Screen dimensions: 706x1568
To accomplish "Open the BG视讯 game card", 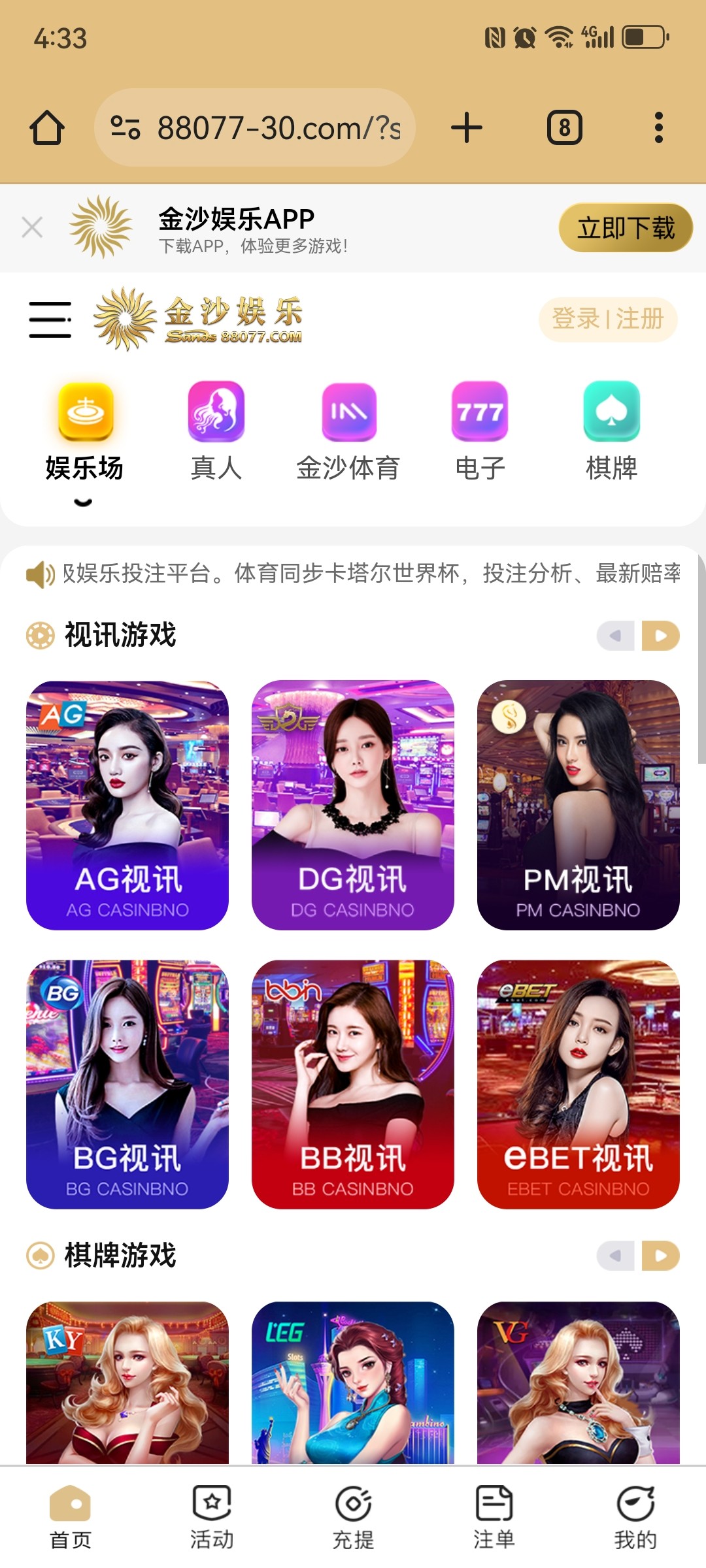I will (127, 1084).
